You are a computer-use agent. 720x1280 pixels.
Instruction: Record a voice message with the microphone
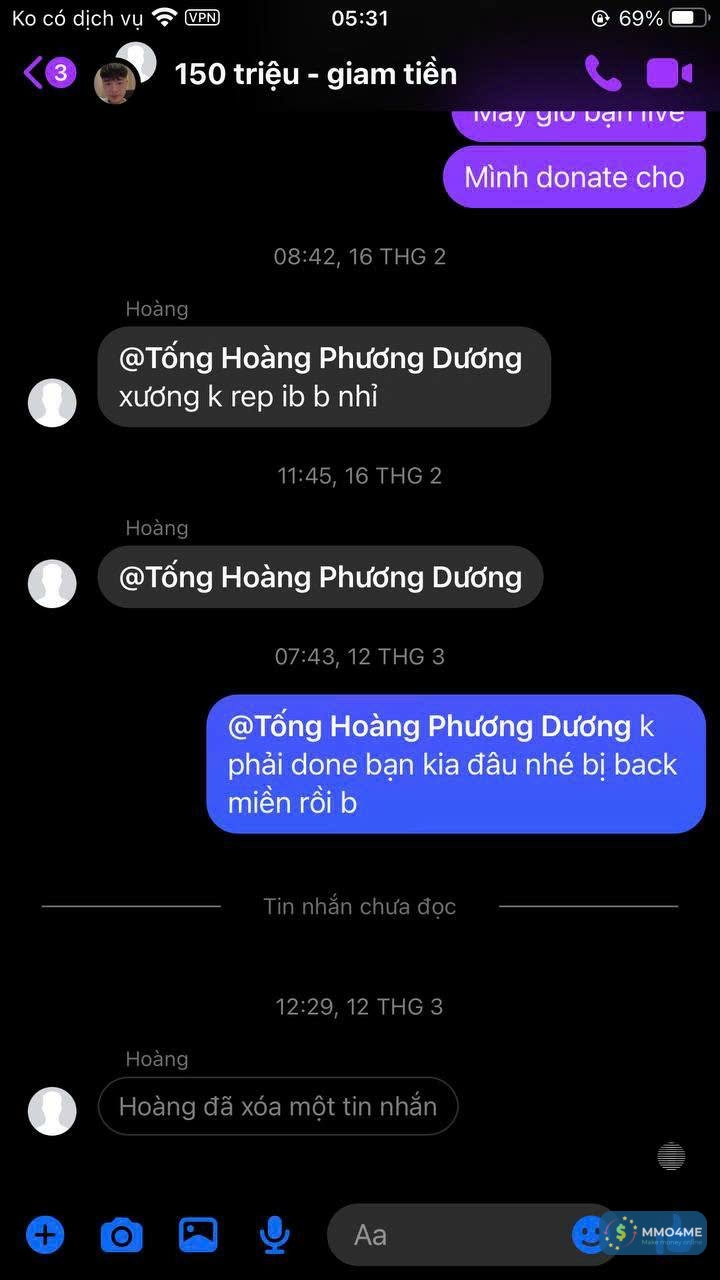pos(274,1235)
